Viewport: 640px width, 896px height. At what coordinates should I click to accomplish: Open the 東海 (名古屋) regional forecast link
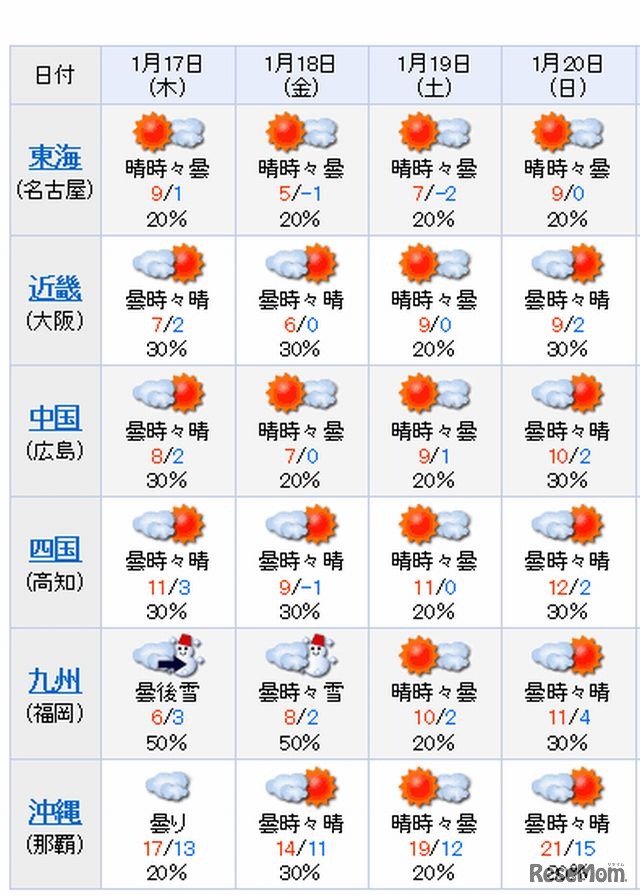coord(54,157)
